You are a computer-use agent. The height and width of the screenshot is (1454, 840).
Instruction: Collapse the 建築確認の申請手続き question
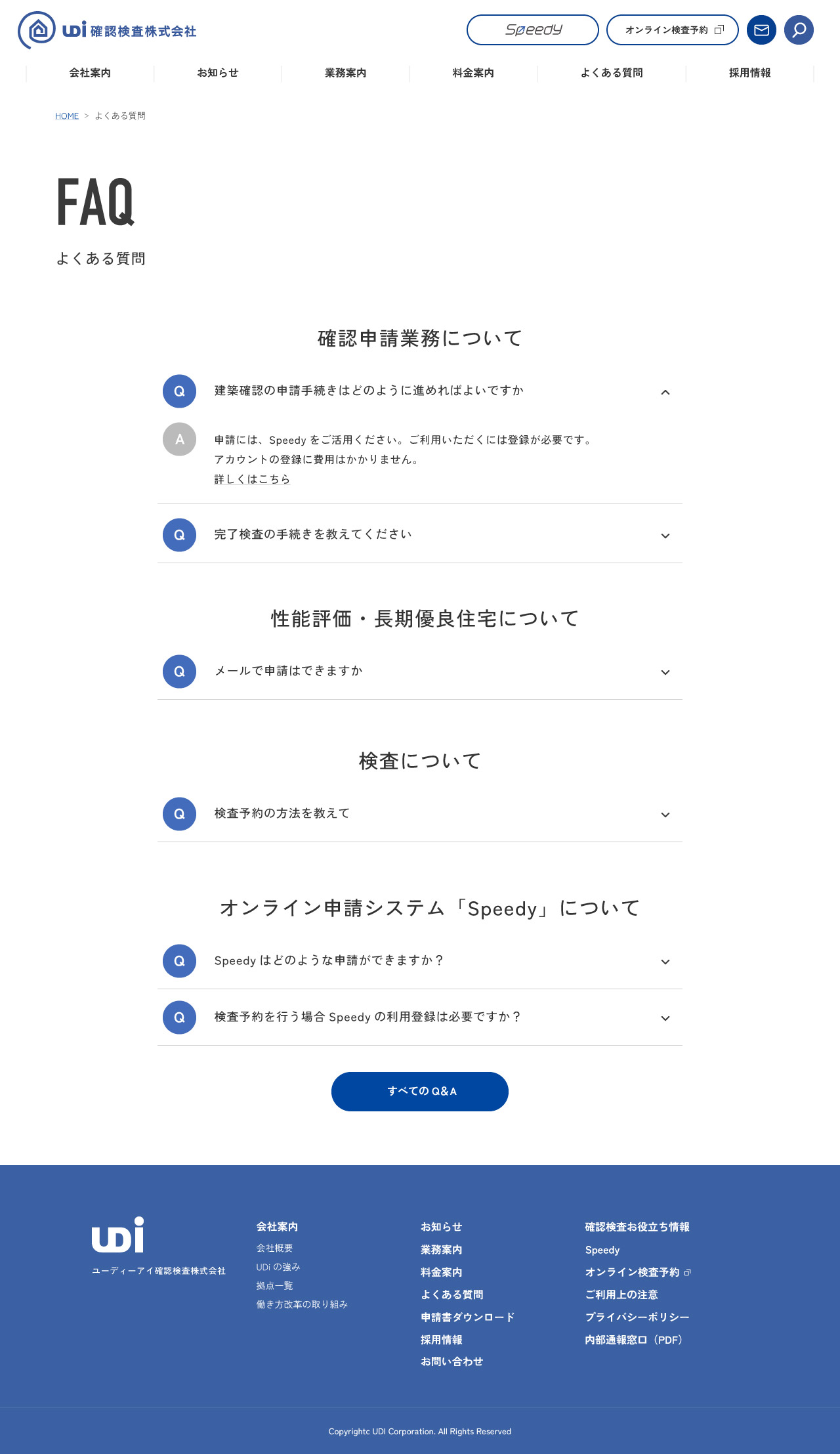tap(665, 392)
